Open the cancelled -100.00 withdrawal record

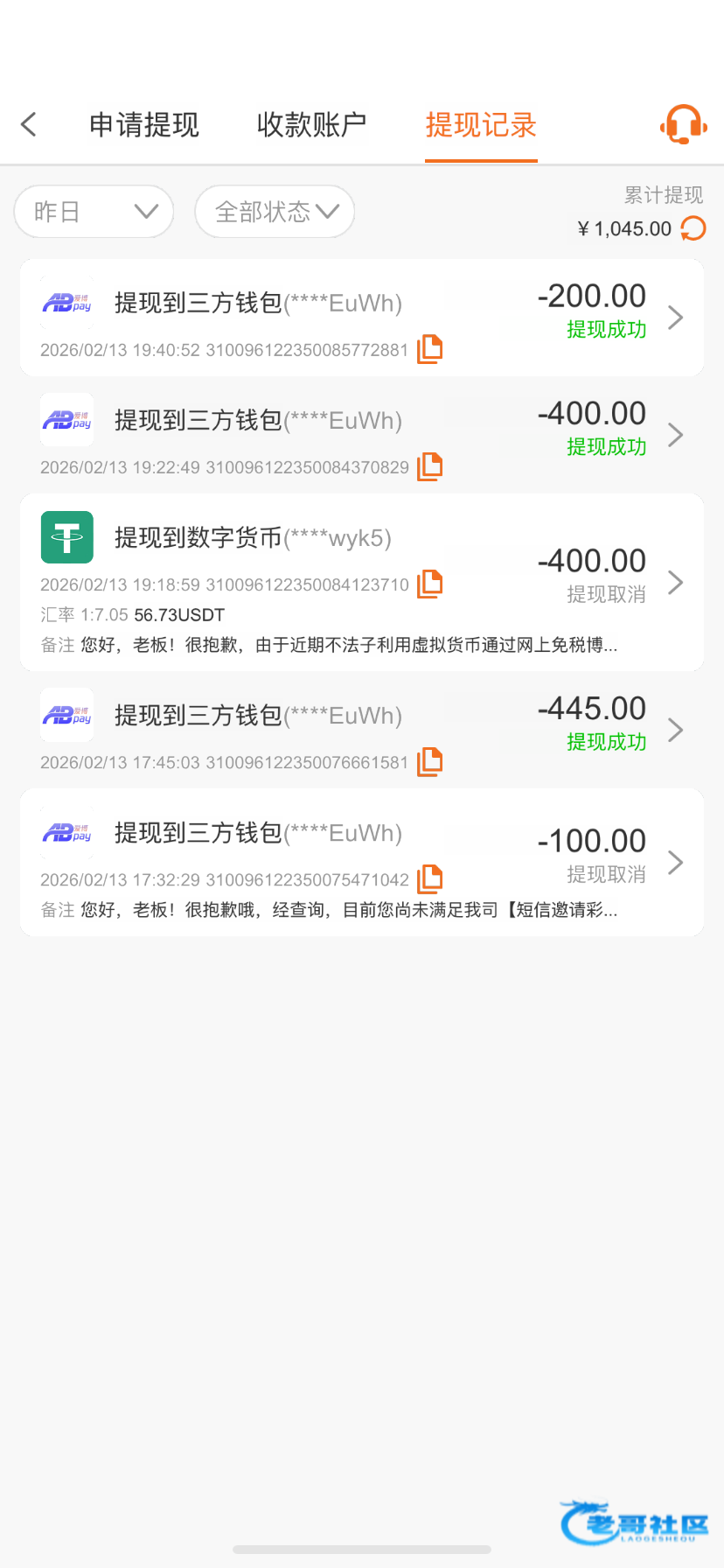362,862
